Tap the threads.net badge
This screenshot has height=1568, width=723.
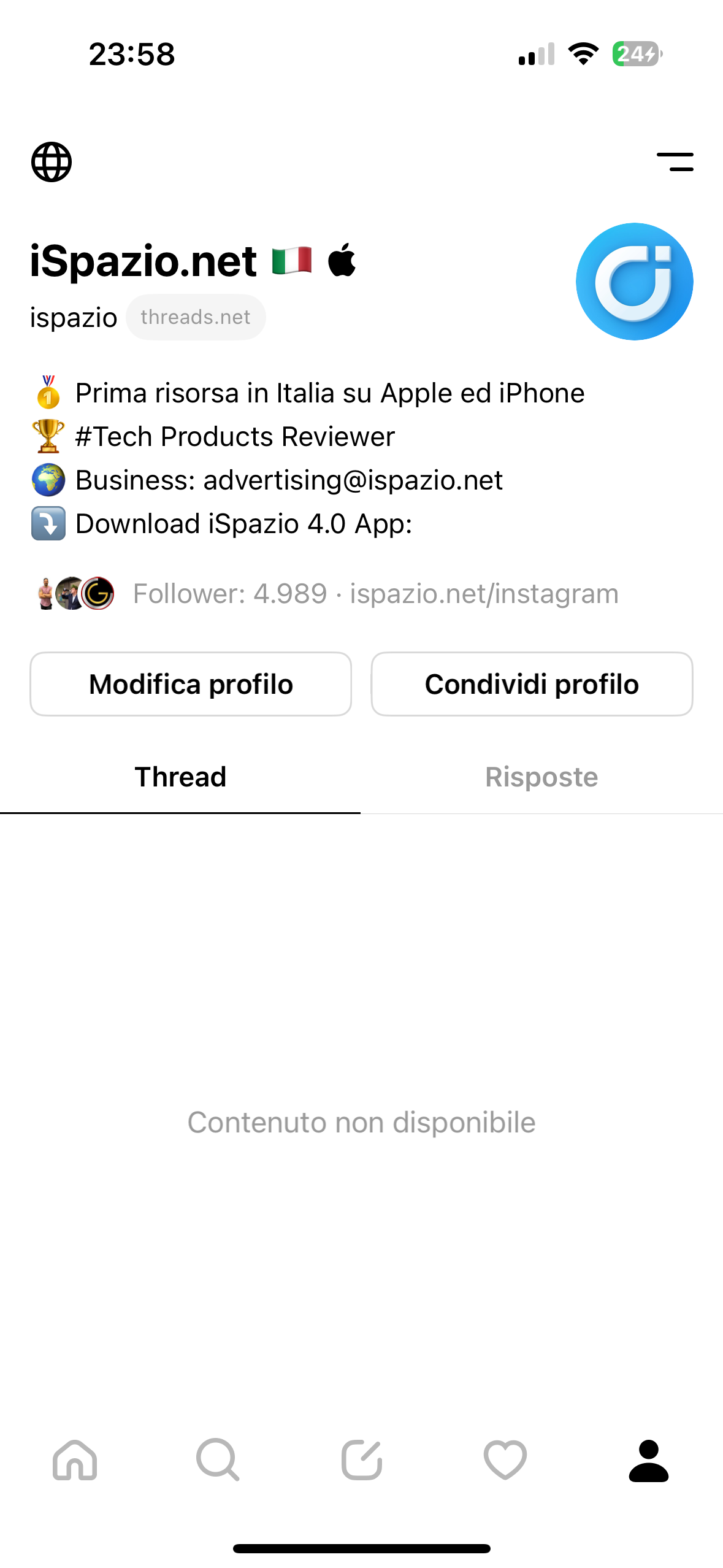click(196, 317)
